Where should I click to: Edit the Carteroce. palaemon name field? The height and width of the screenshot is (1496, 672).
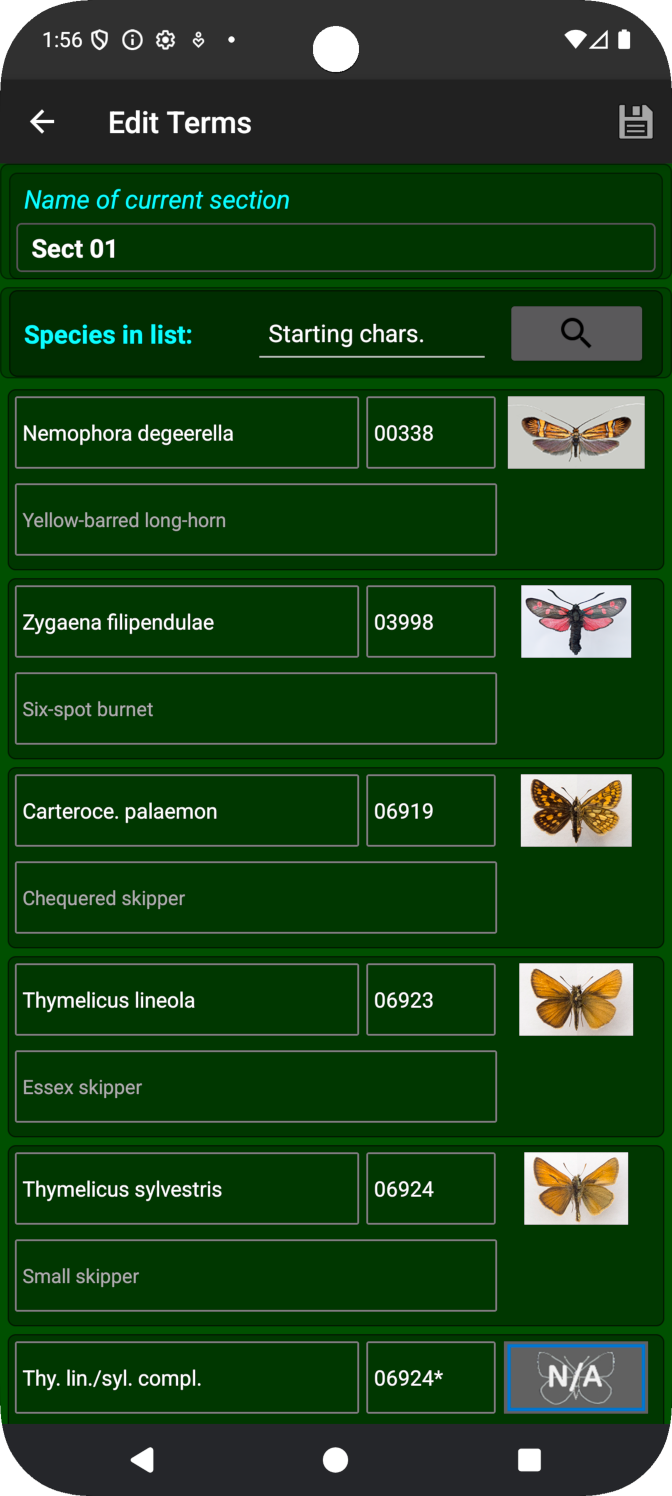187,811
